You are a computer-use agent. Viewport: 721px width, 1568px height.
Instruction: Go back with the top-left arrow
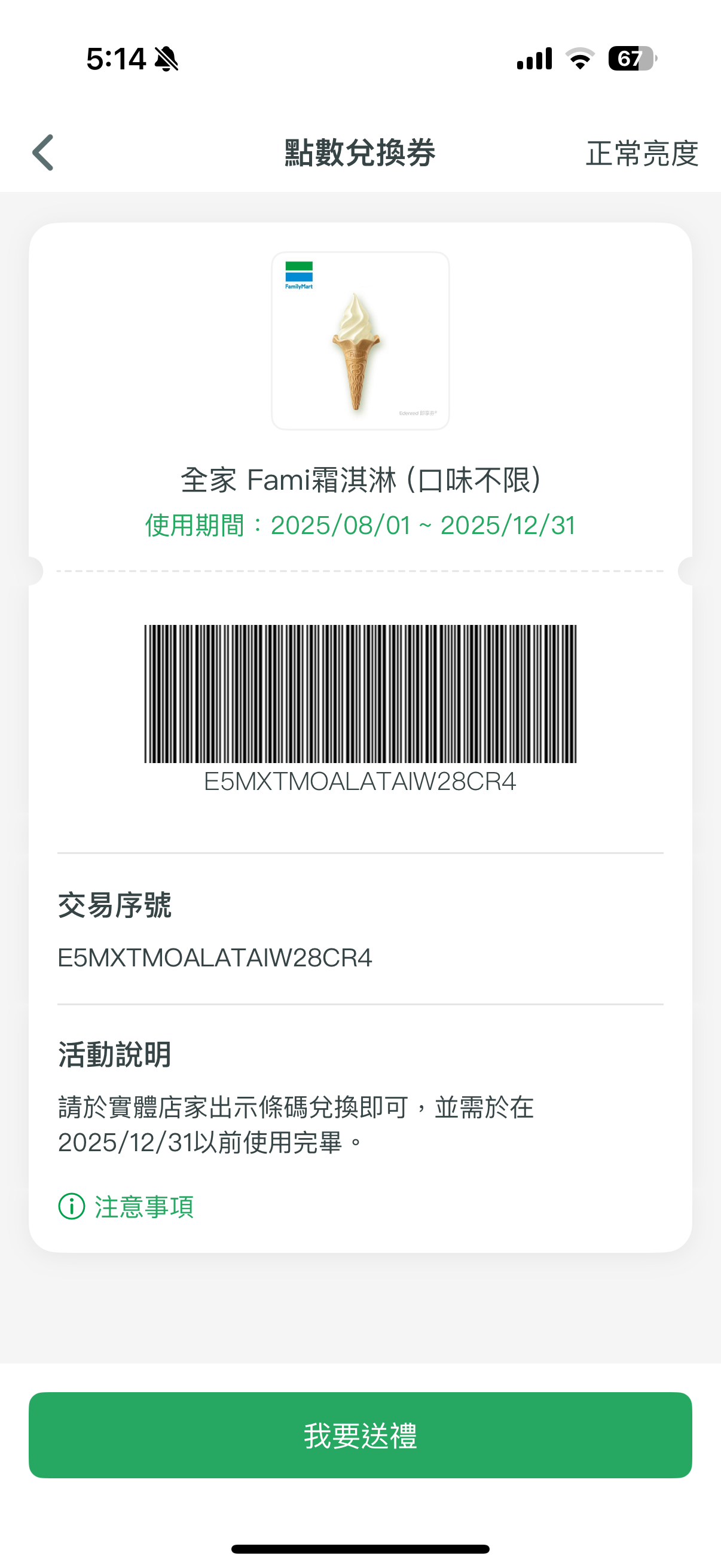coord(43,152)
